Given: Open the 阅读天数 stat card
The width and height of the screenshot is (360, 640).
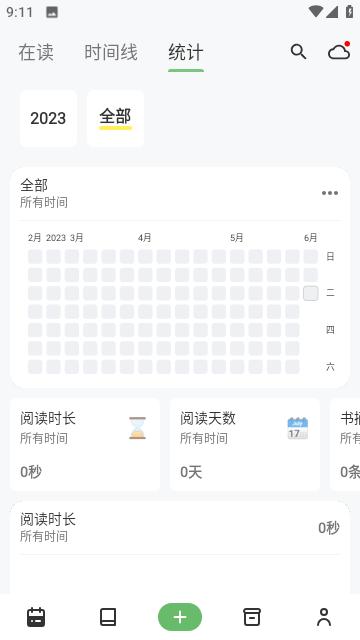Looking at the screenshot, I should (245, 444).
